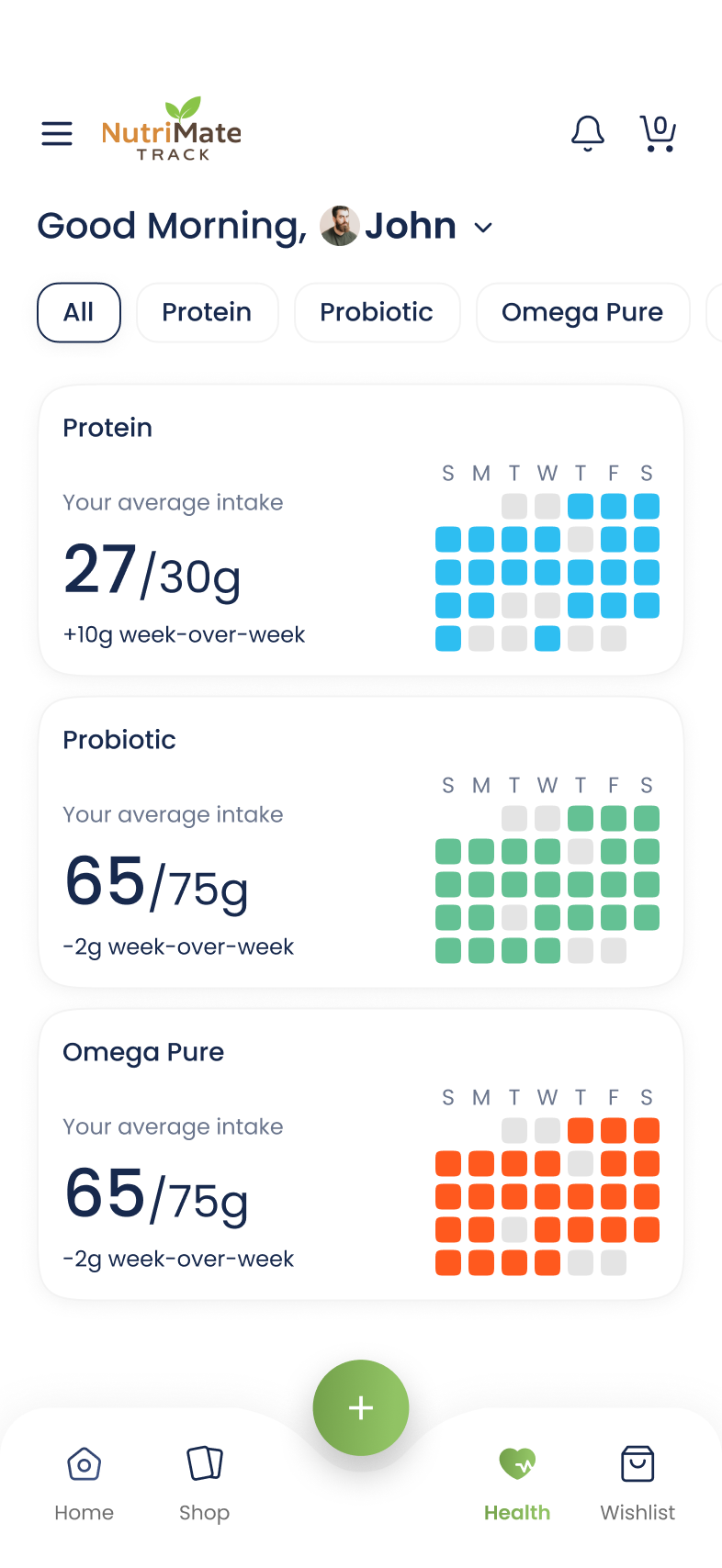Screen dimensions: 722x1568
Task: Switch to the Wishlist tab
Action: coord(637,1480)
